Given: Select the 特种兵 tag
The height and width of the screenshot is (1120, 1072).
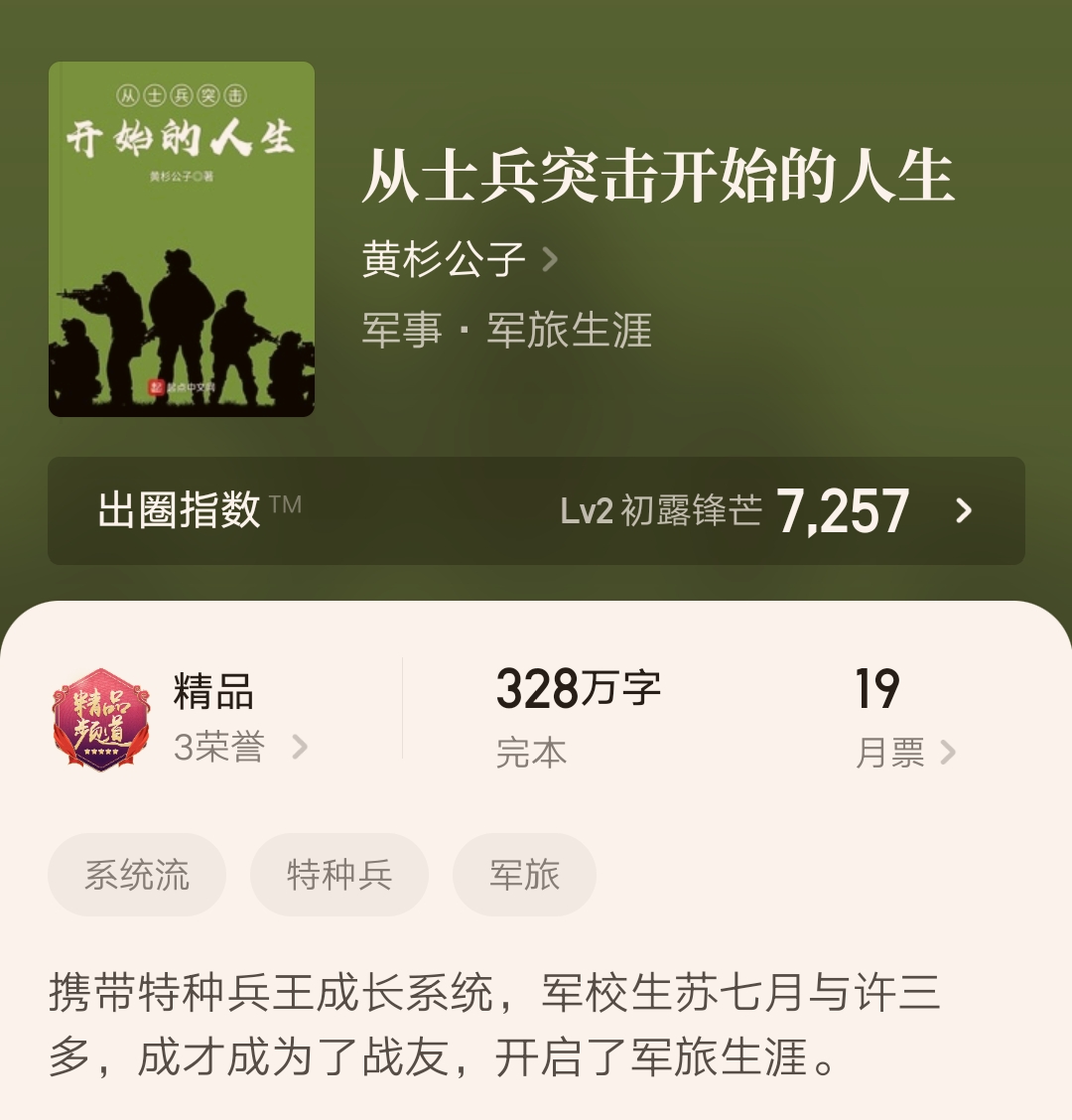Looking at the screenshot, I should coord(338,874).
